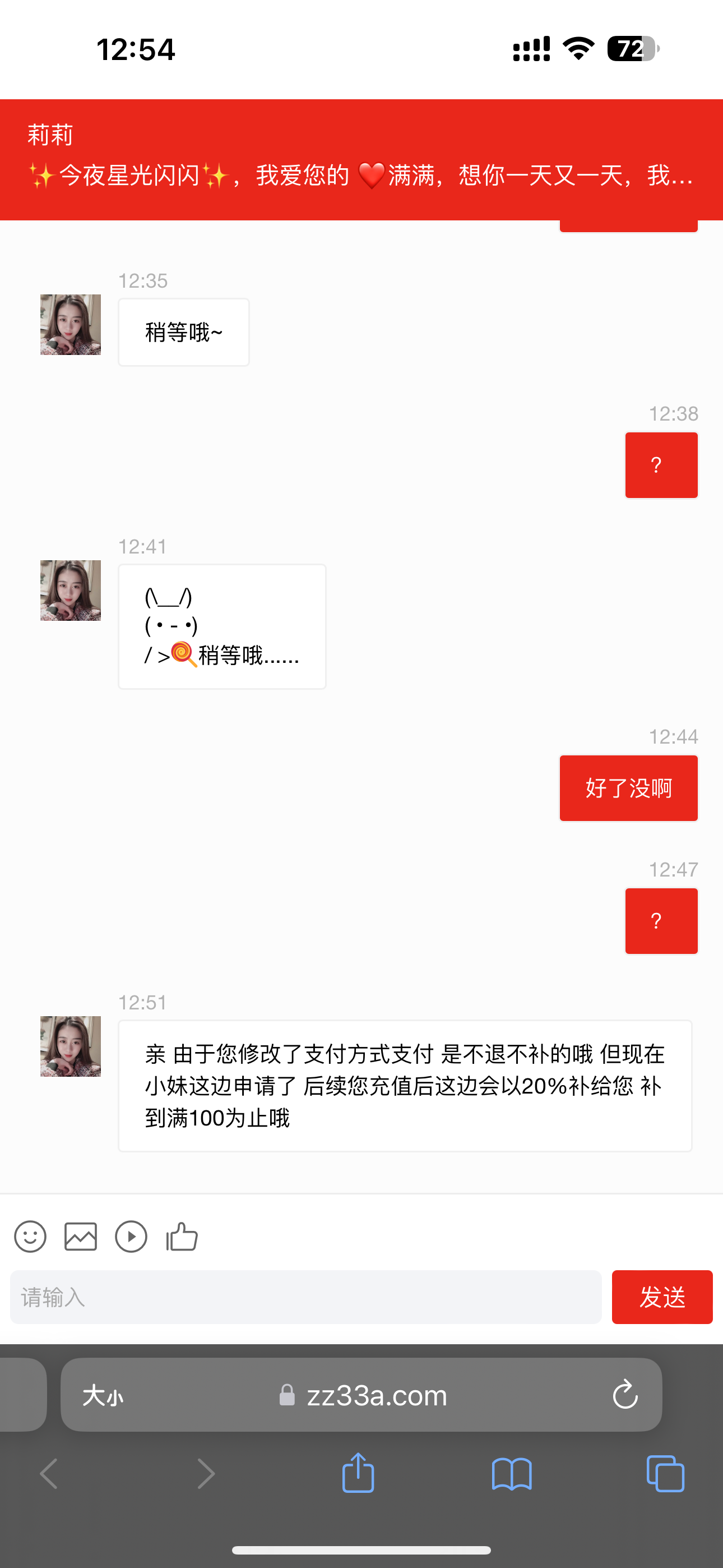723x1568 pixels.
Task: Attach a picture to the chat
Action: pyautogui.click(x=80, y=1236)
